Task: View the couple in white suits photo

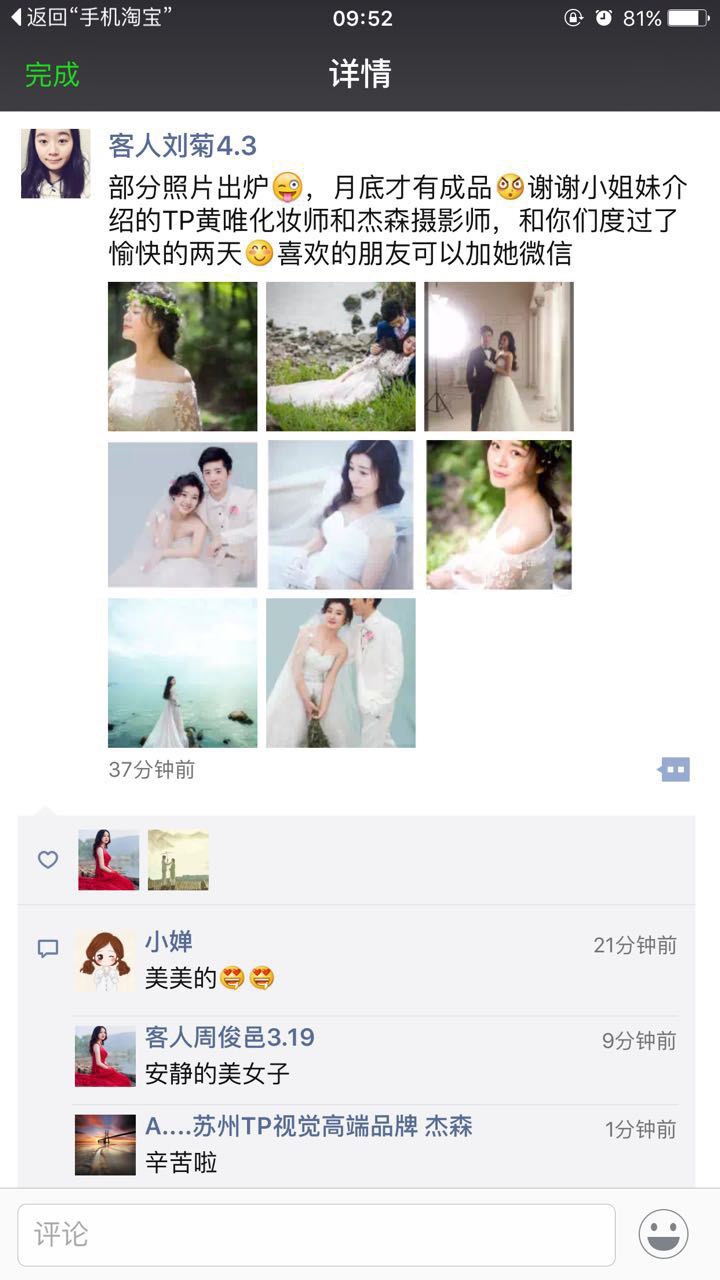Action: click(182, 514)
